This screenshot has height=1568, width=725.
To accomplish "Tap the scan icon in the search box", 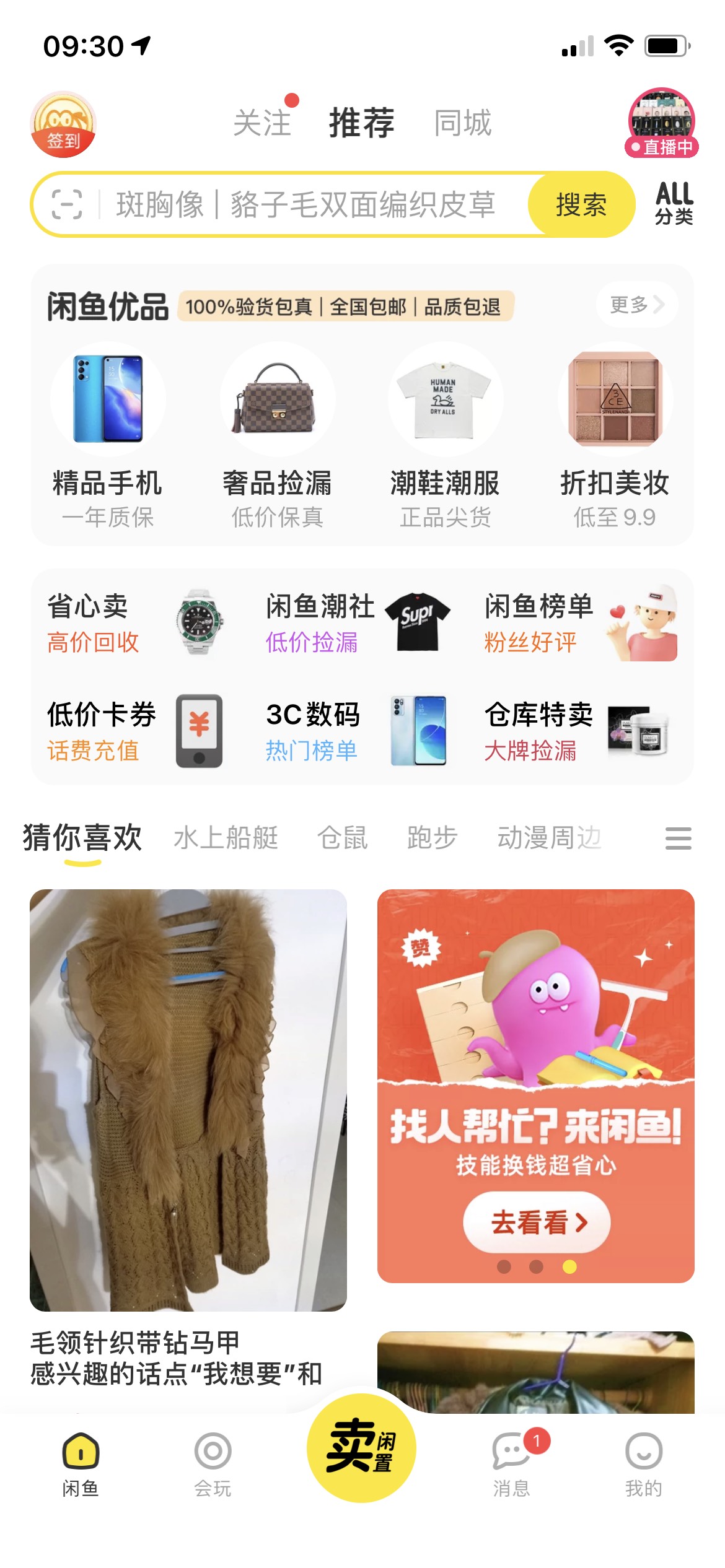I will 67,204.
